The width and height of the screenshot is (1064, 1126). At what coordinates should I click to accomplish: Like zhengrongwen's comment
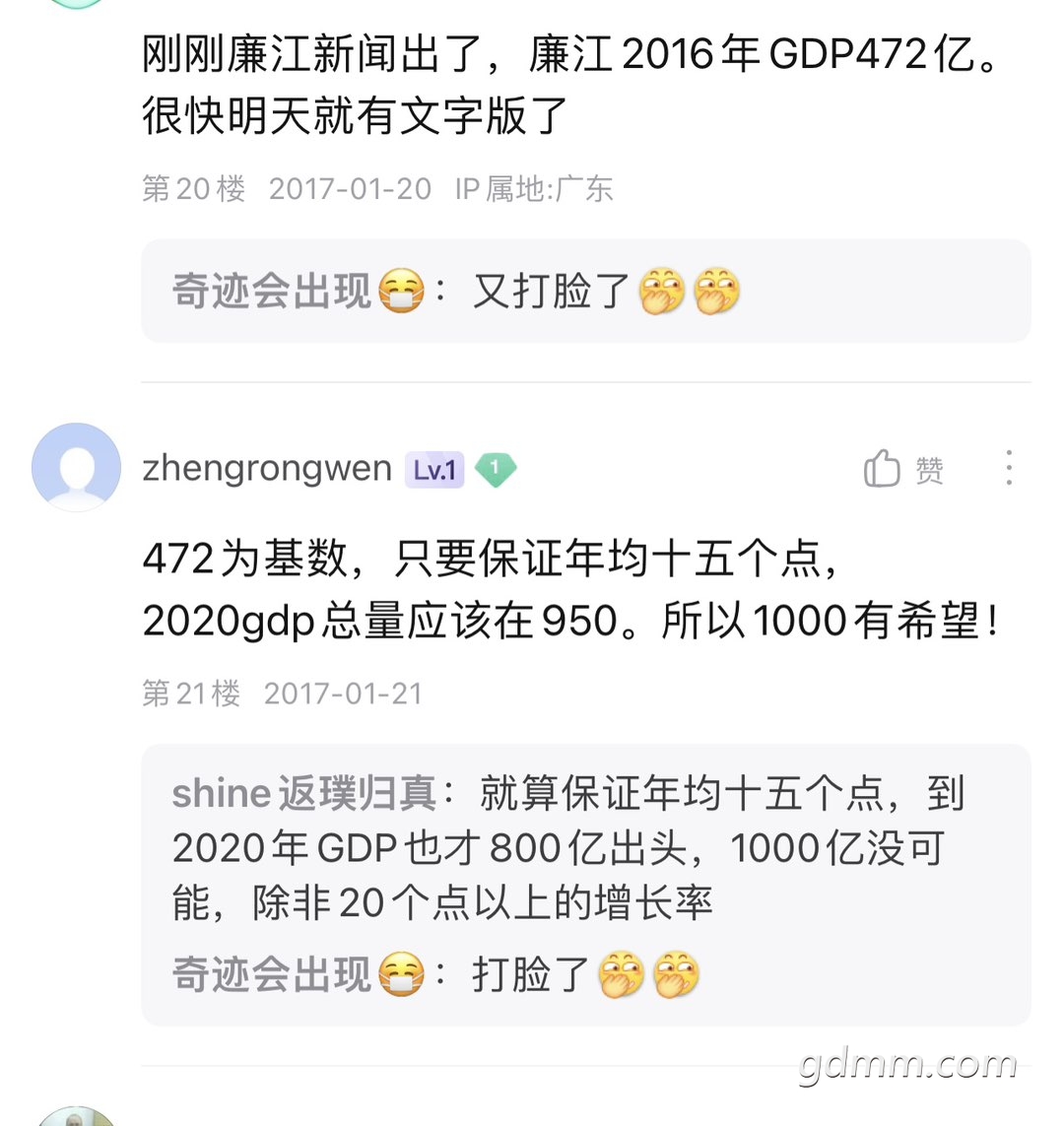click(902, 470)
